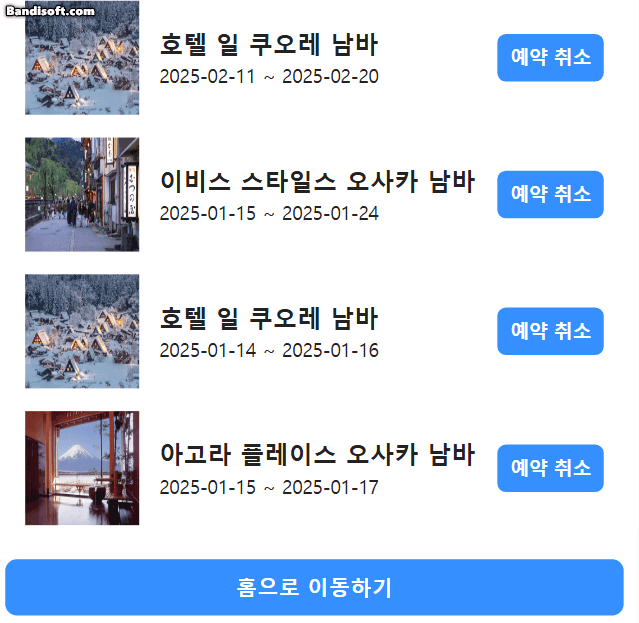639x623 pixels.
Task: Cancel the 아고라 플레이스 오사카 남바 reservation
Action: click(550, 468)
